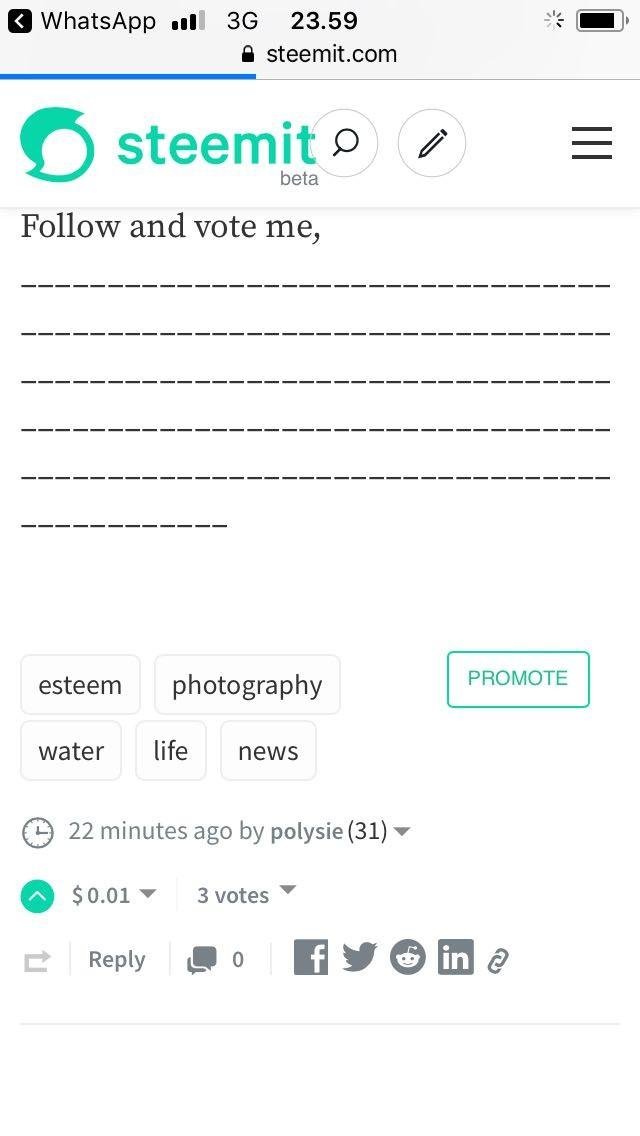Viewport: 640px width, 1136px height.
Task: Share the post on Twitter
Action: pos(360,957)
